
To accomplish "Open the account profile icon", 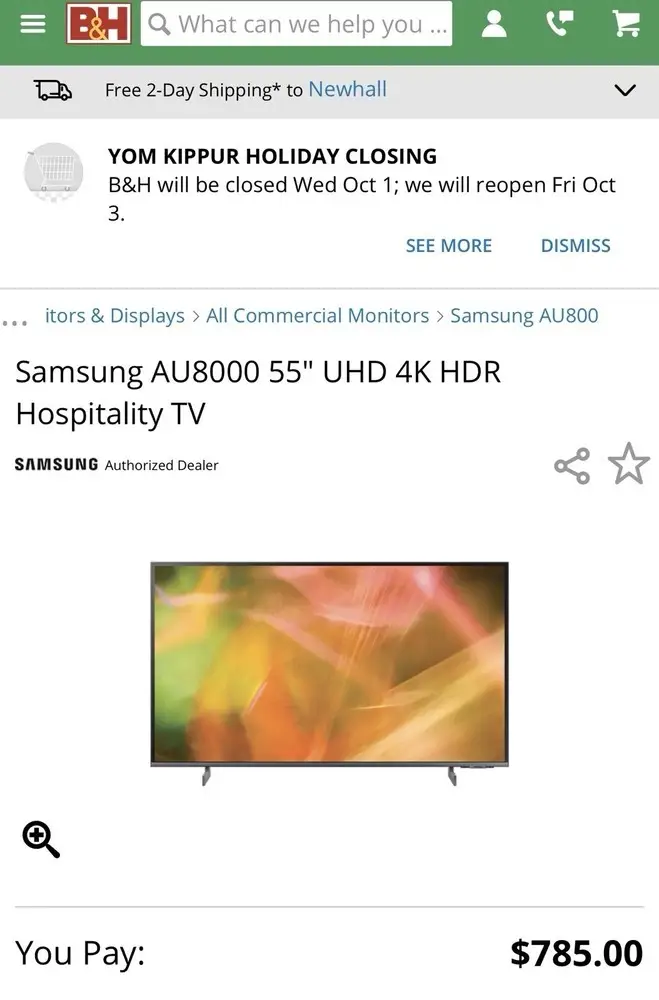I will click(494, 24).
